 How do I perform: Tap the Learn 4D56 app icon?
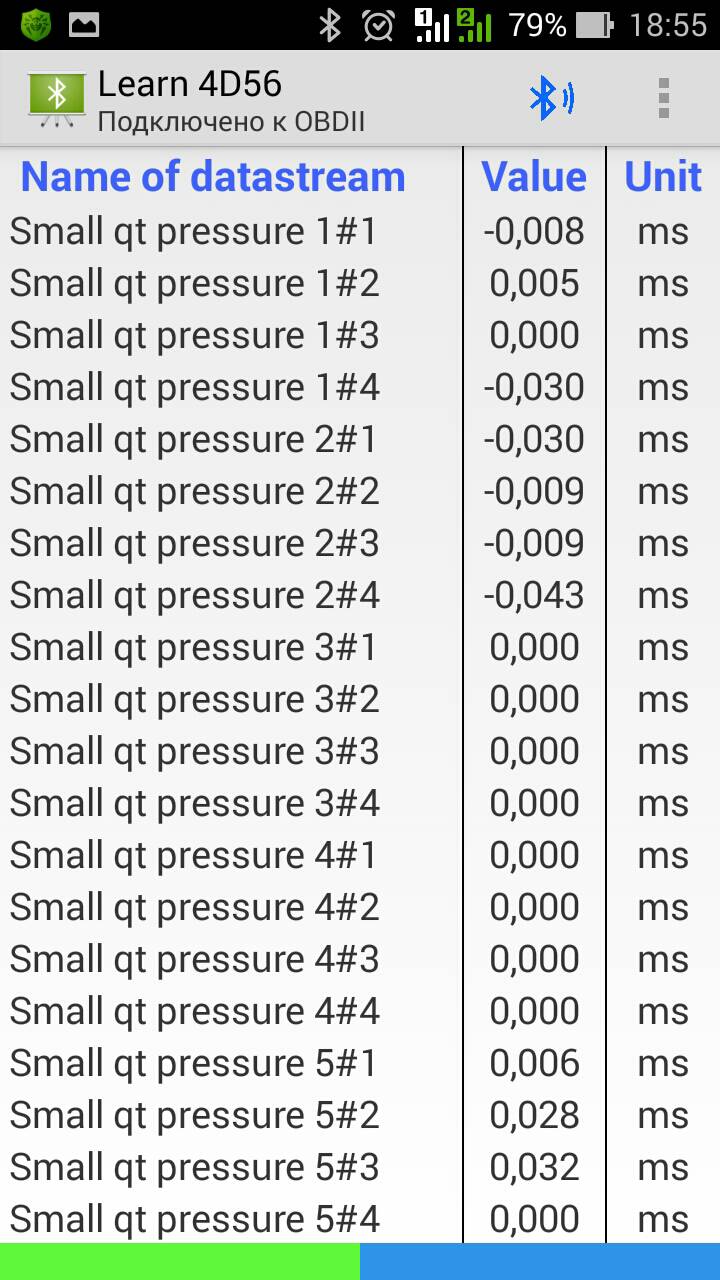(x=57, y=98)
